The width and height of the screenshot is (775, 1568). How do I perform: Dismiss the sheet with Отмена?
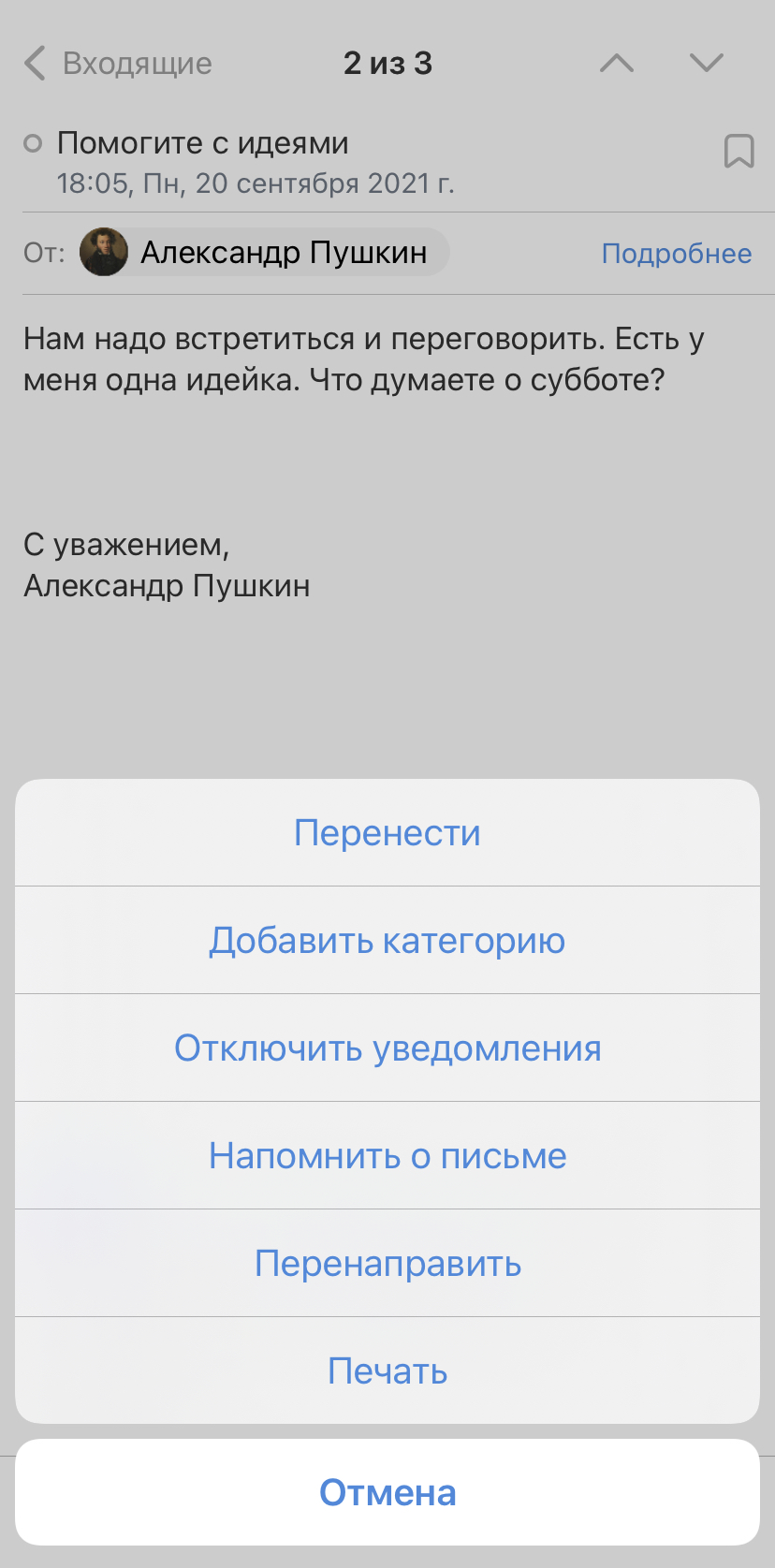point(387,1492)
